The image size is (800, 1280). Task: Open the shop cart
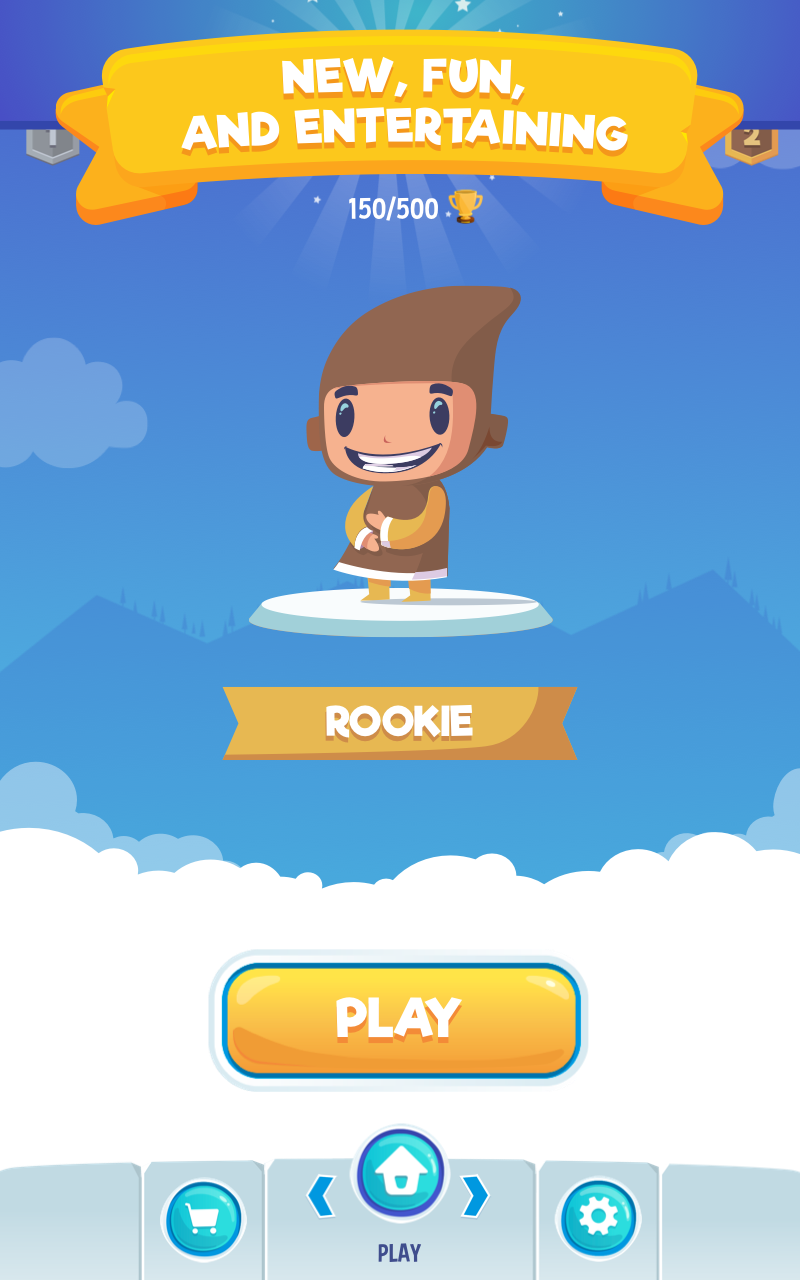[x=203, y=1219]
